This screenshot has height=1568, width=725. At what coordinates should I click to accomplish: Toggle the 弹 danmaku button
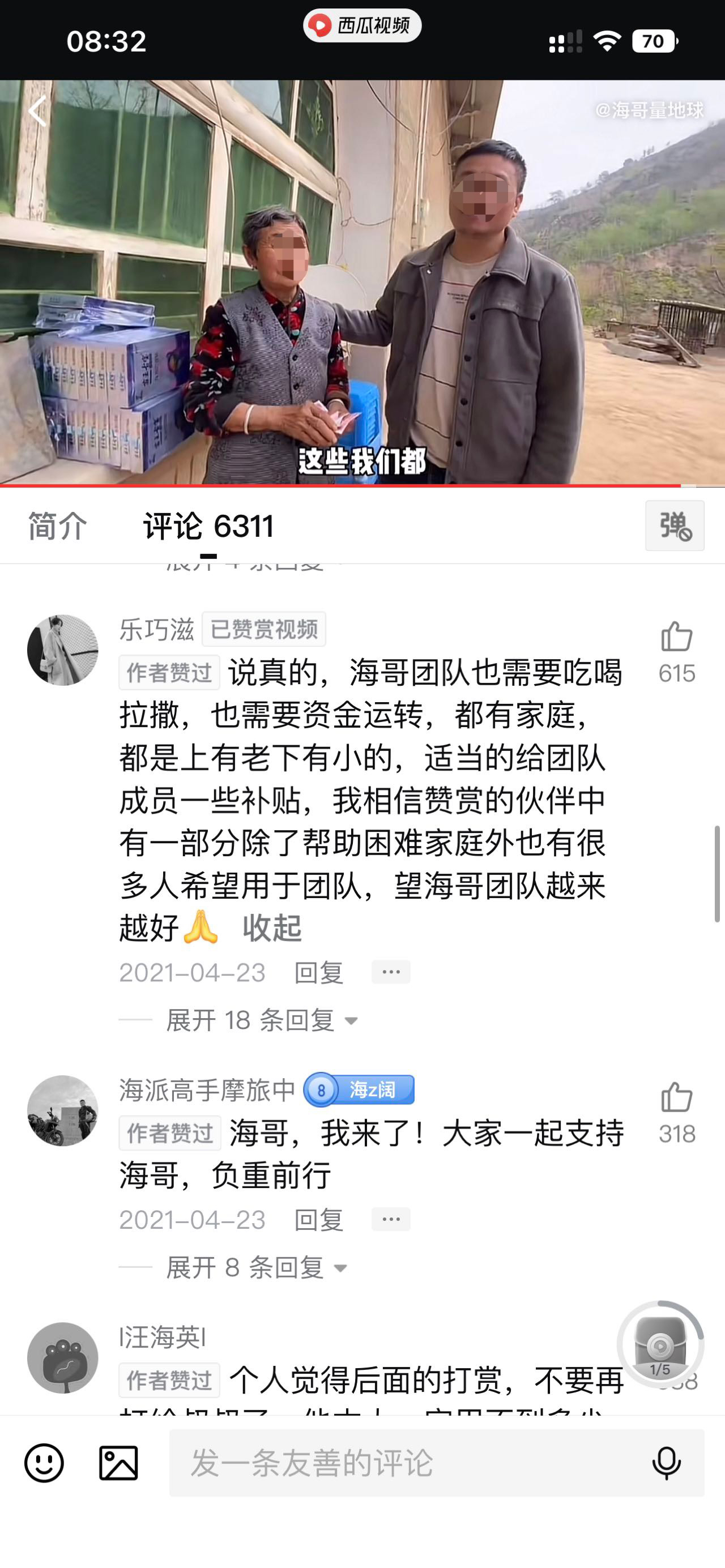[x=675, y=526]
